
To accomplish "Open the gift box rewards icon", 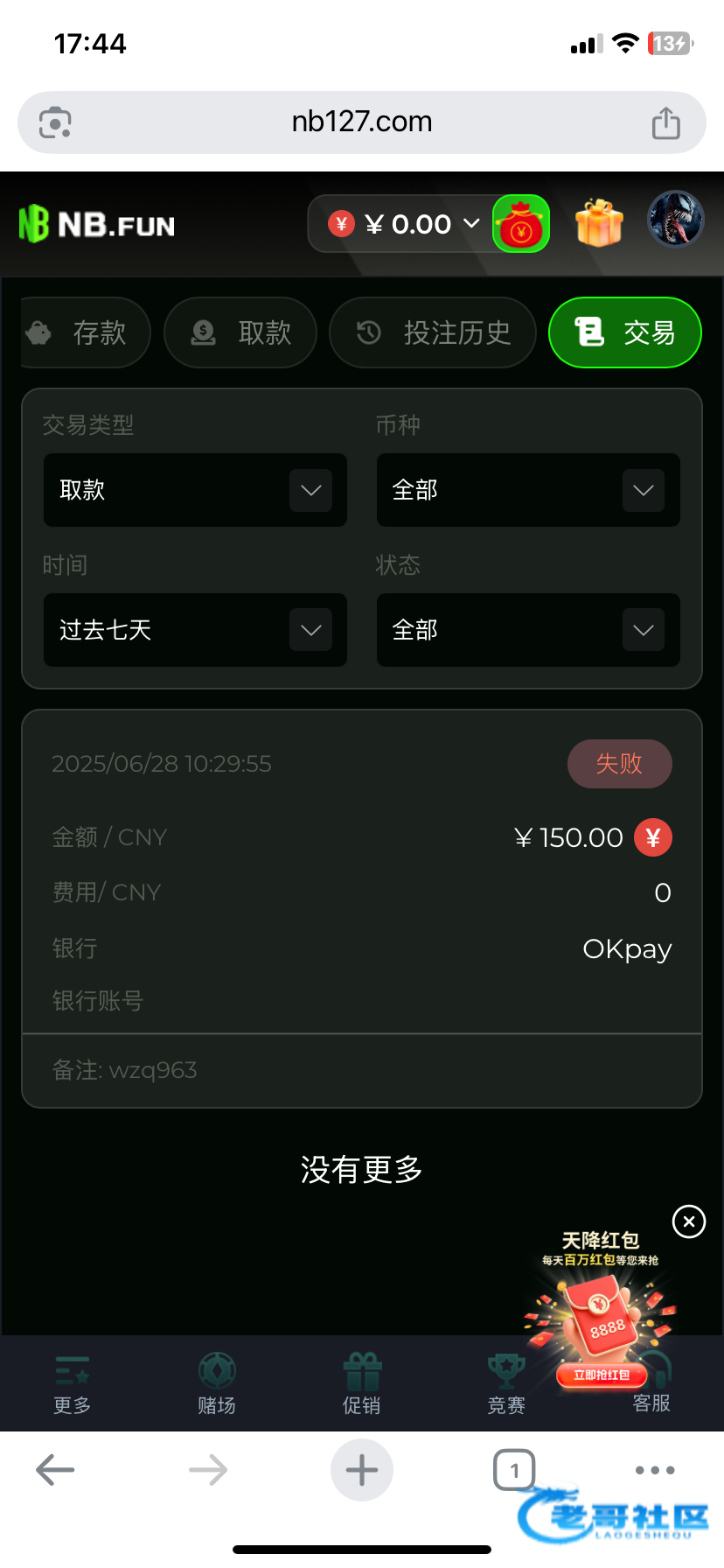I will click(599, 224).
